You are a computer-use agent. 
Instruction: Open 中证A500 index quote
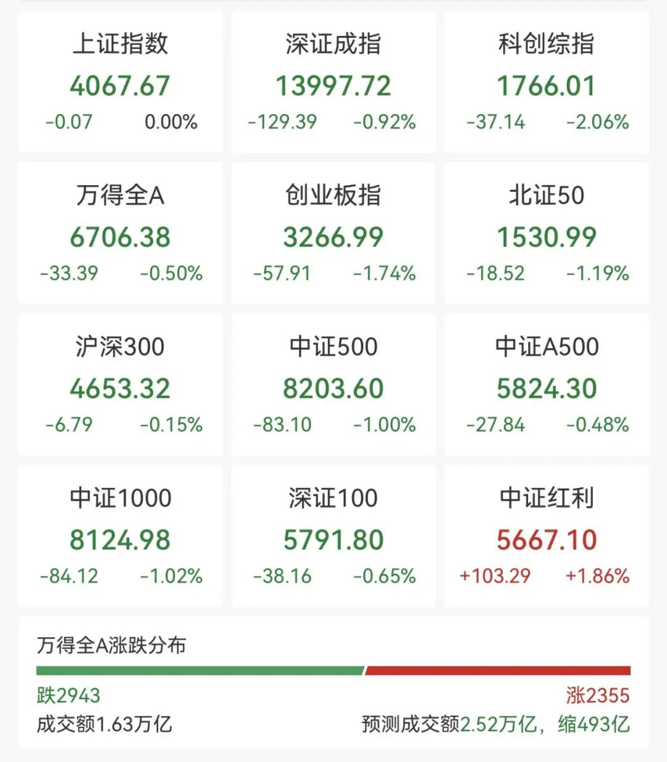pyautogui.click(x=546, y=386)
